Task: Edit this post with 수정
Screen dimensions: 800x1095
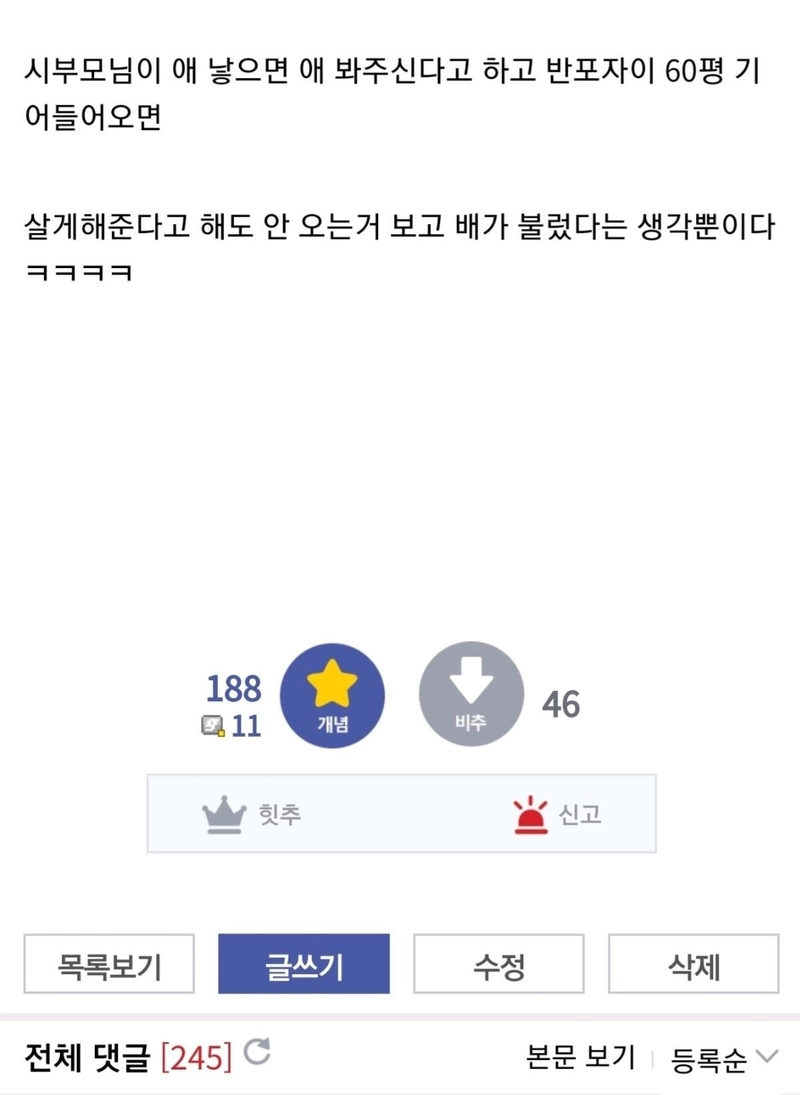Action: click(499, 965)
